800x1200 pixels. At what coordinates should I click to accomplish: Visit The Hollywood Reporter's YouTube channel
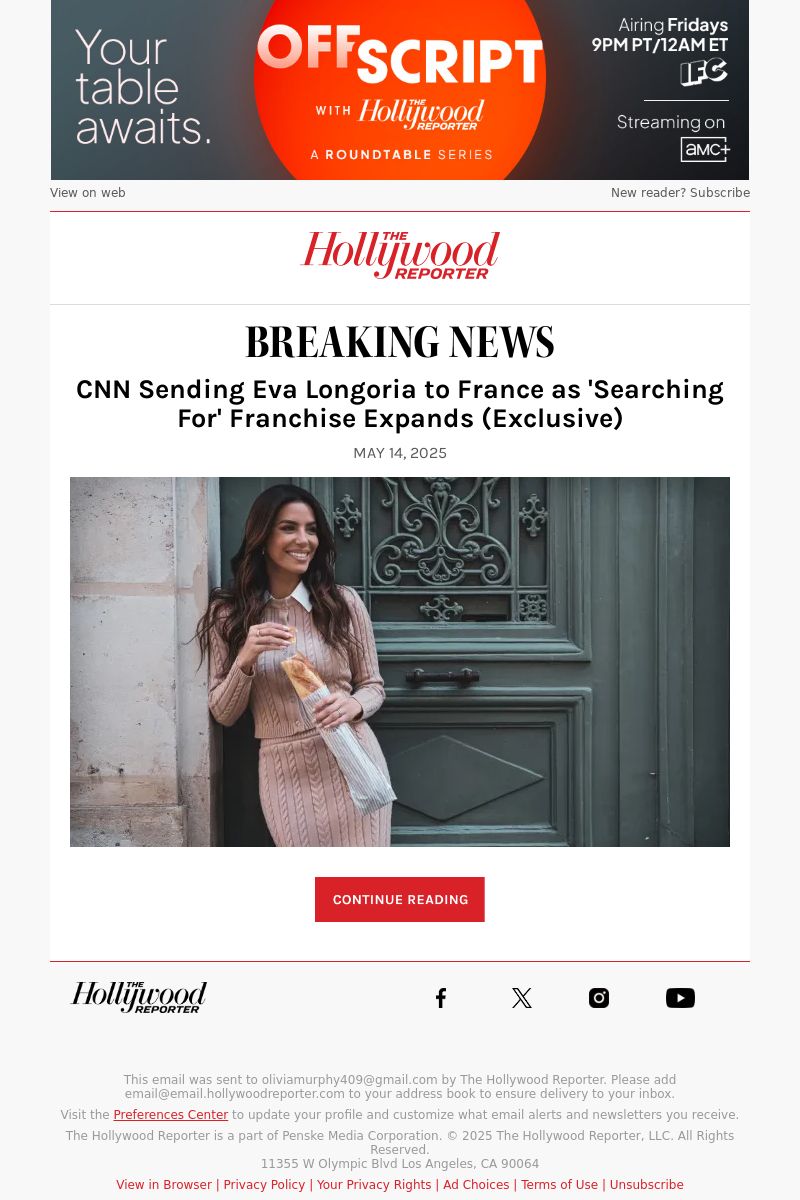(680, 998)
